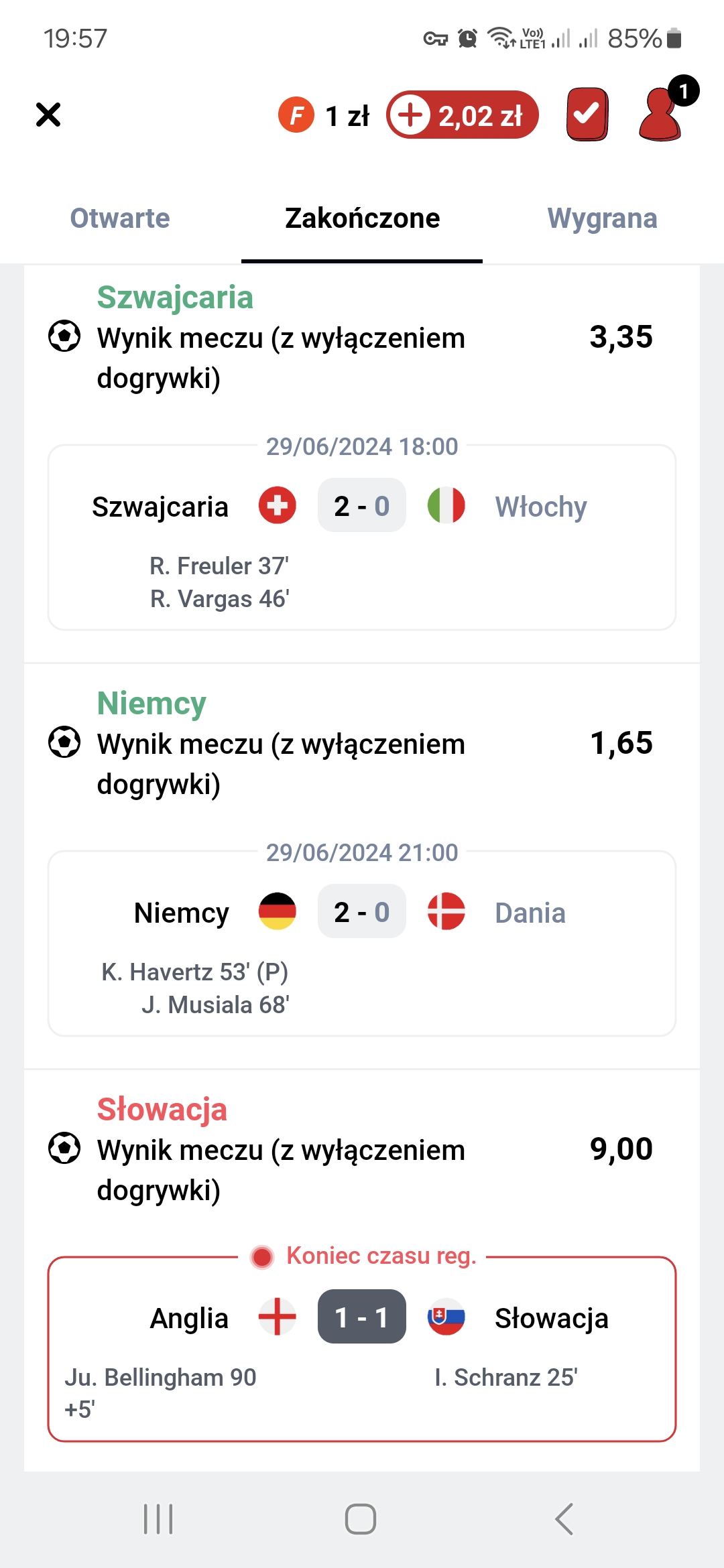Open the Niemcy vs Dania match card
This screenshot has height=1568, width=724.
(362, 943)
